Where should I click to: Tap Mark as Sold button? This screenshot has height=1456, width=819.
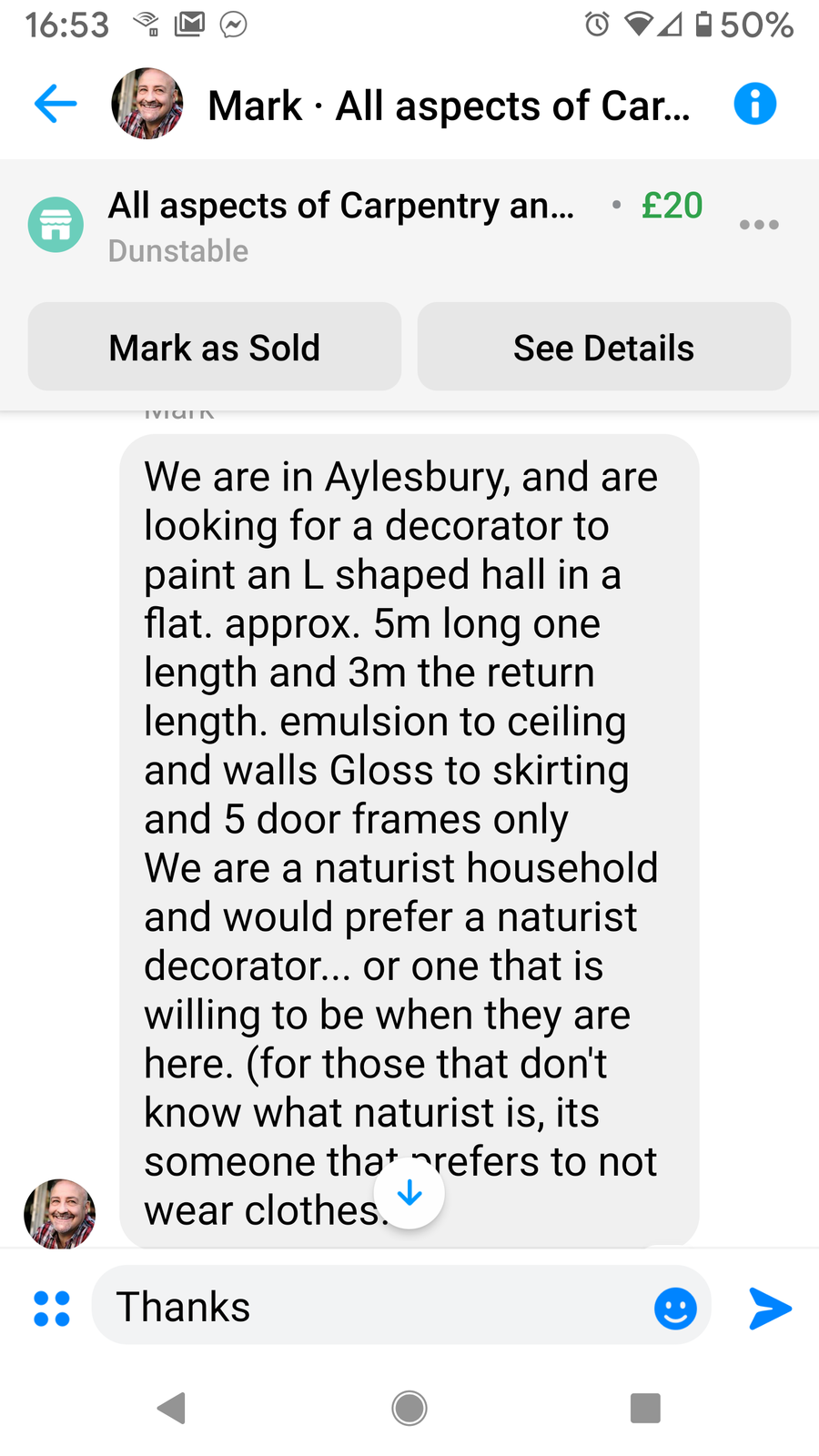pos(215,347)
